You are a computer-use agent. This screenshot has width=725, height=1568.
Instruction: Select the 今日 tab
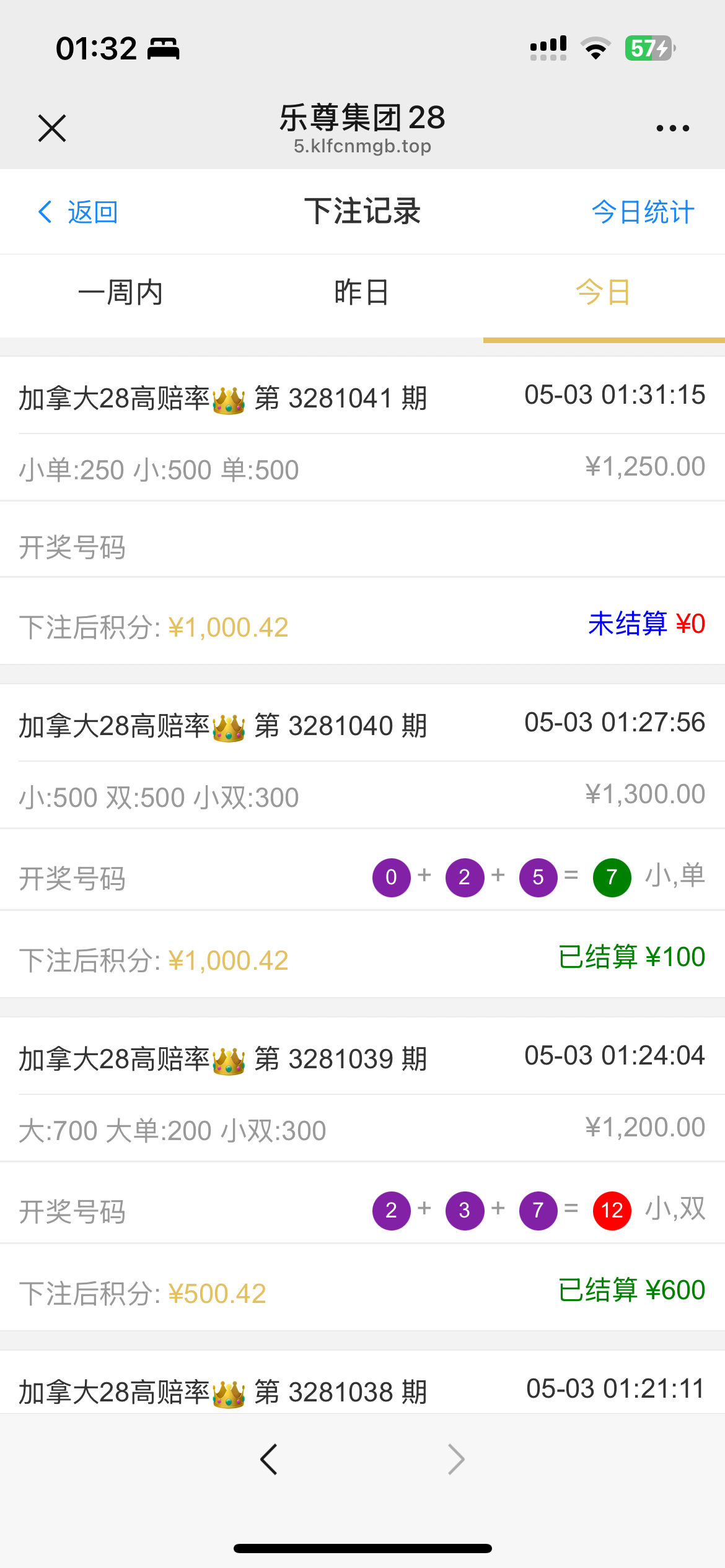(x=603, y=292)
